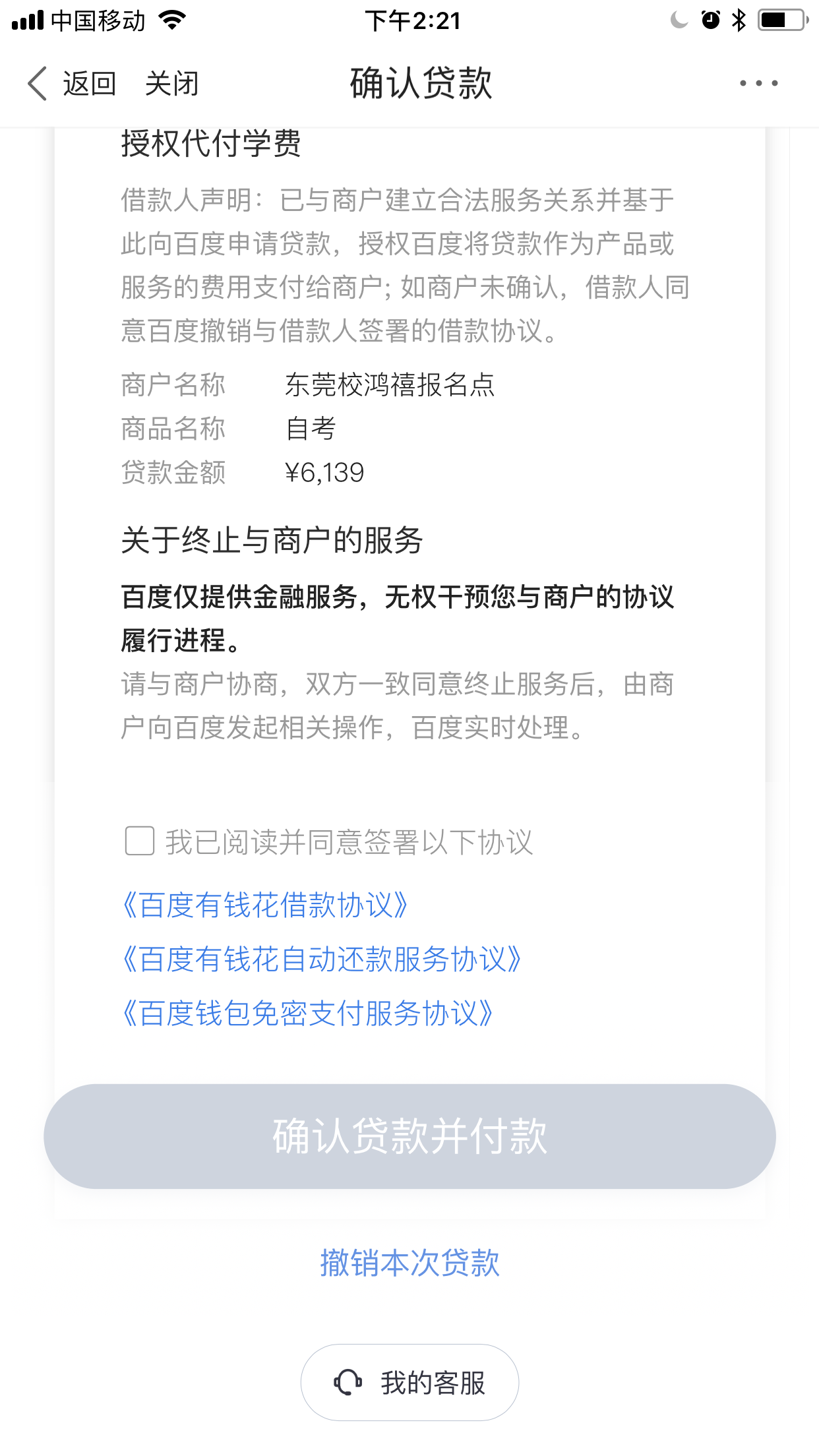Open《百度有钱花自动还款服务协议》link
This screenshot has width=819, height=1456.
click(x=322, y=959)
